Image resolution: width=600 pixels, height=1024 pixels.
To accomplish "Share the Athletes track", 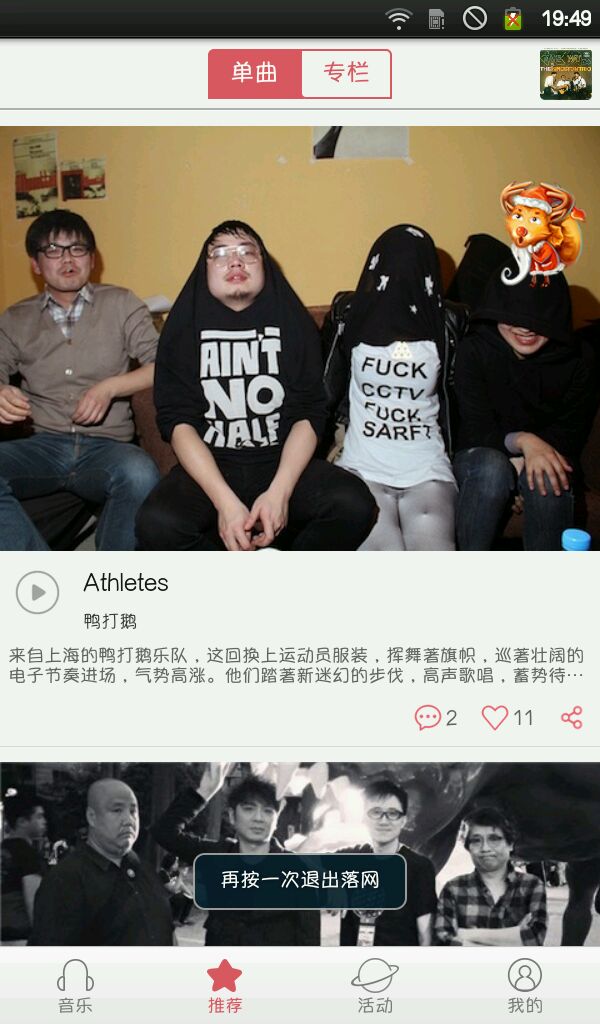I will [x=571, y=717].
